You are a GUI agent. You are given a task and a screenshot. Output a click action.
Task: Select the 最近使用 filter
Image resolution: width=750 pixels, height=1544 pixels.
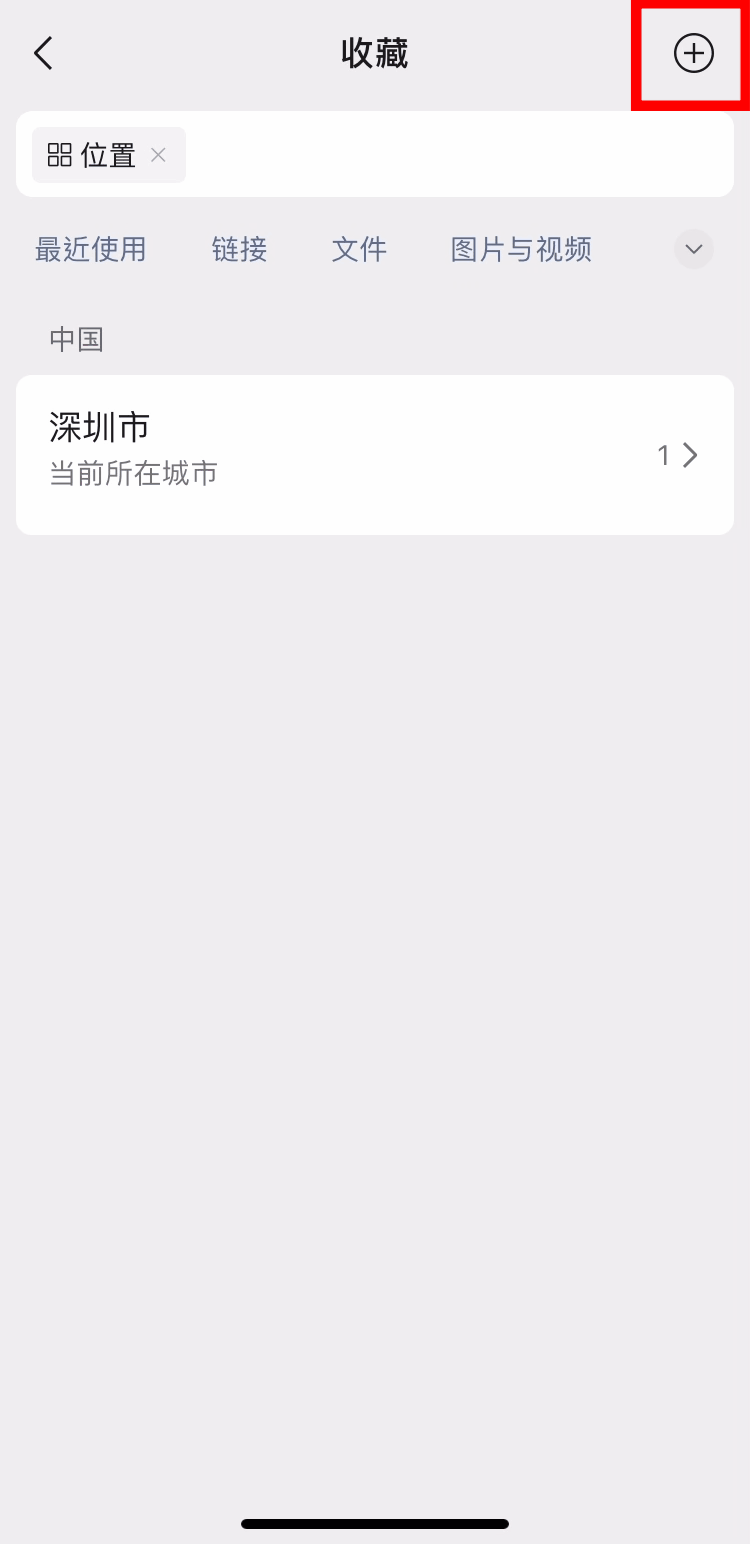[90, 250]
